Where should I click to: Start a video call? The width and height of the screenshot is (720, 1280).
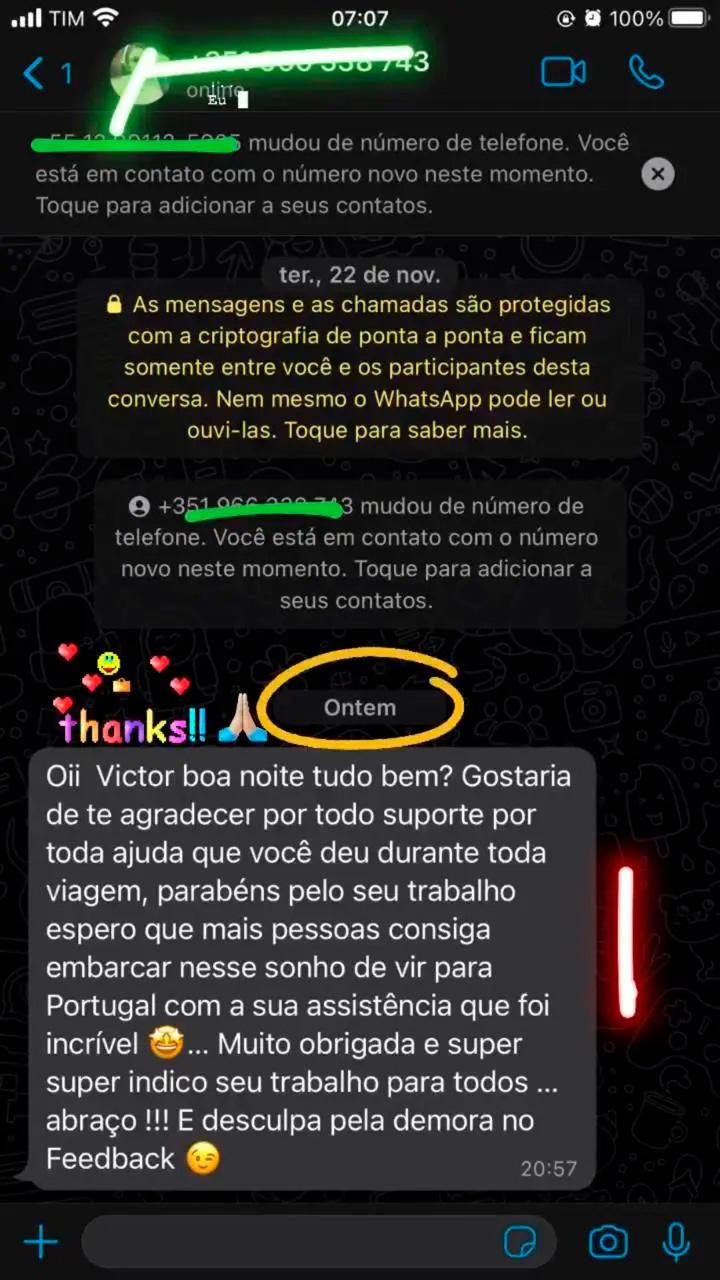[563, 72]
